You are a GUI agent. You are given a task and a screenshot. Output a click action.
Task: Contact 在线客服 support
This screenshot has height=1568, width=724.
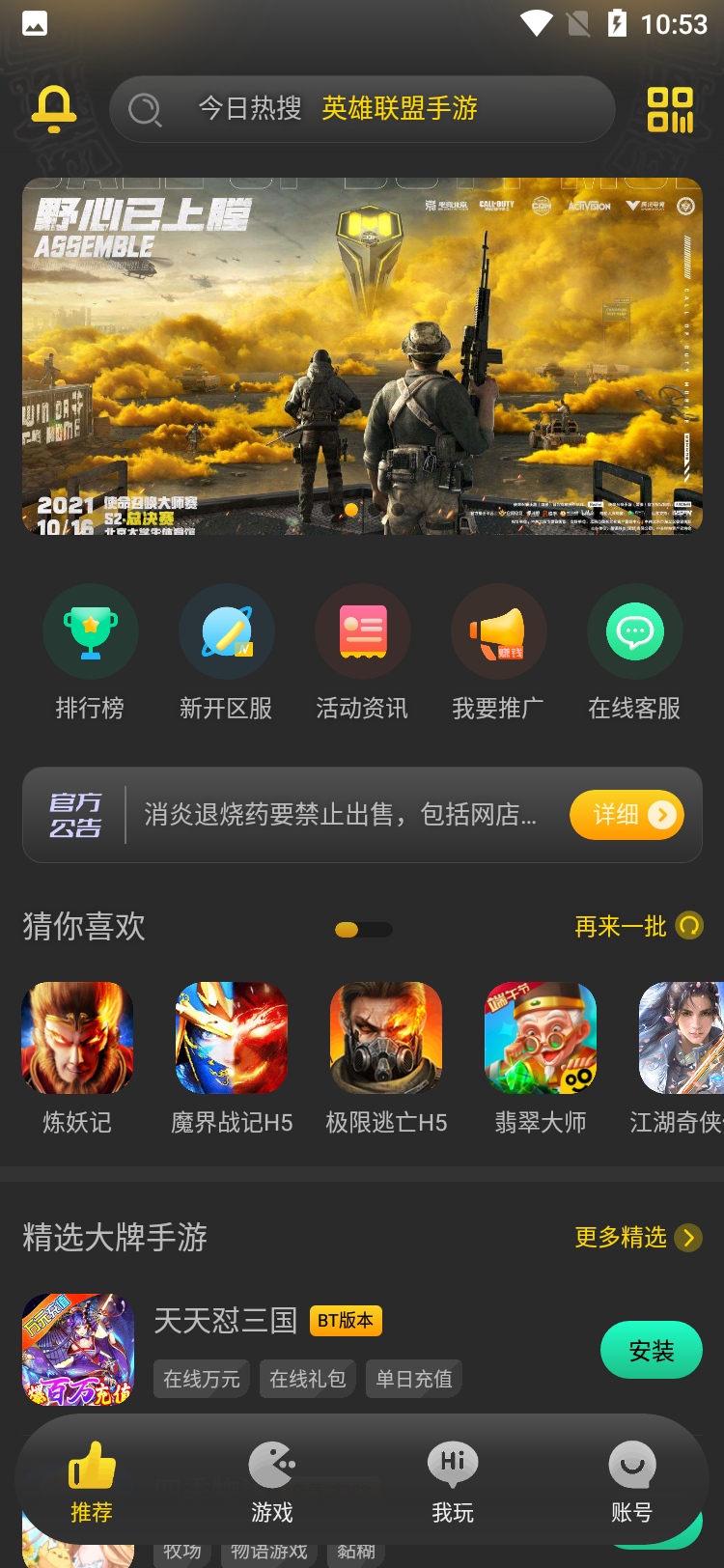coord(635,653)
